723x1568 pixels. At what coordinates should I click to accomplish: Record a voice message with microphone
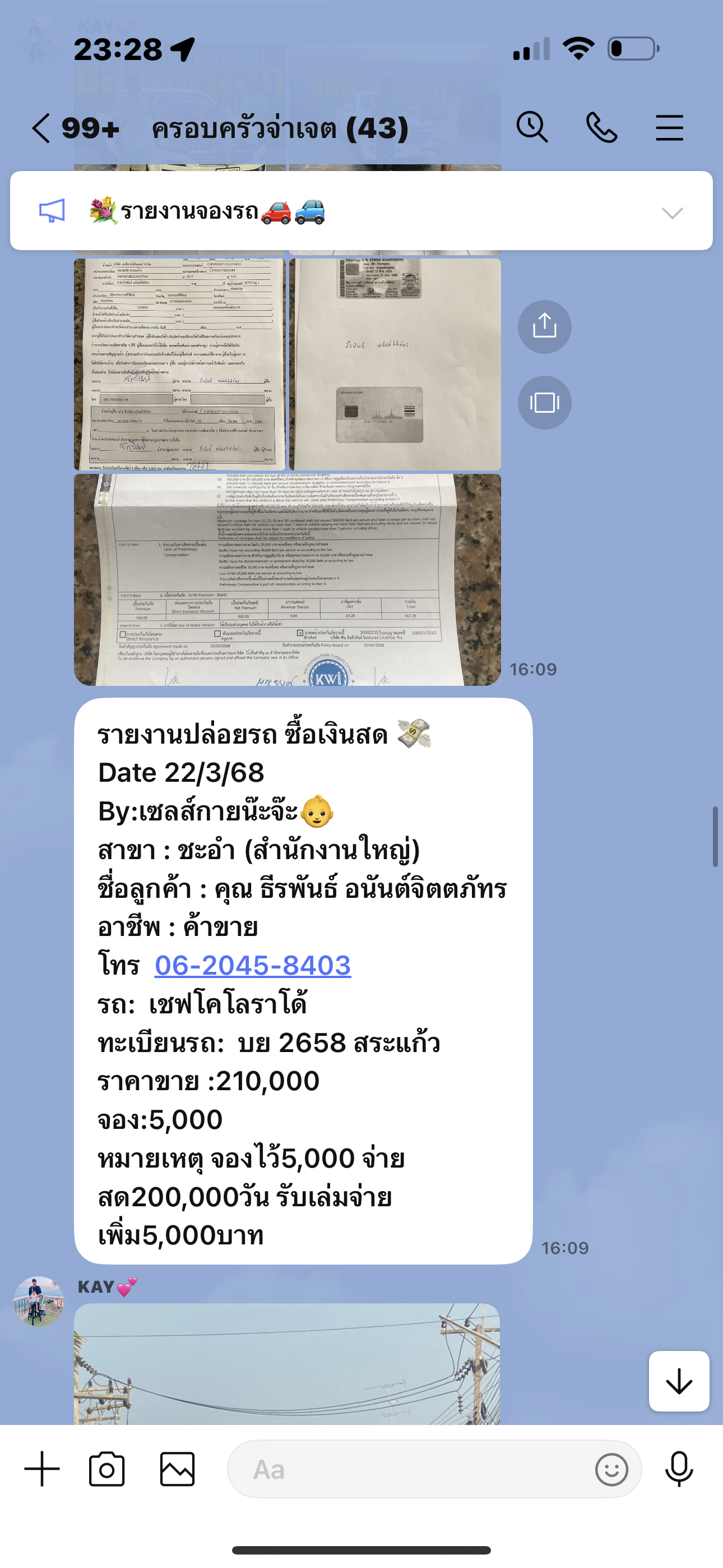pos(679,1469)
